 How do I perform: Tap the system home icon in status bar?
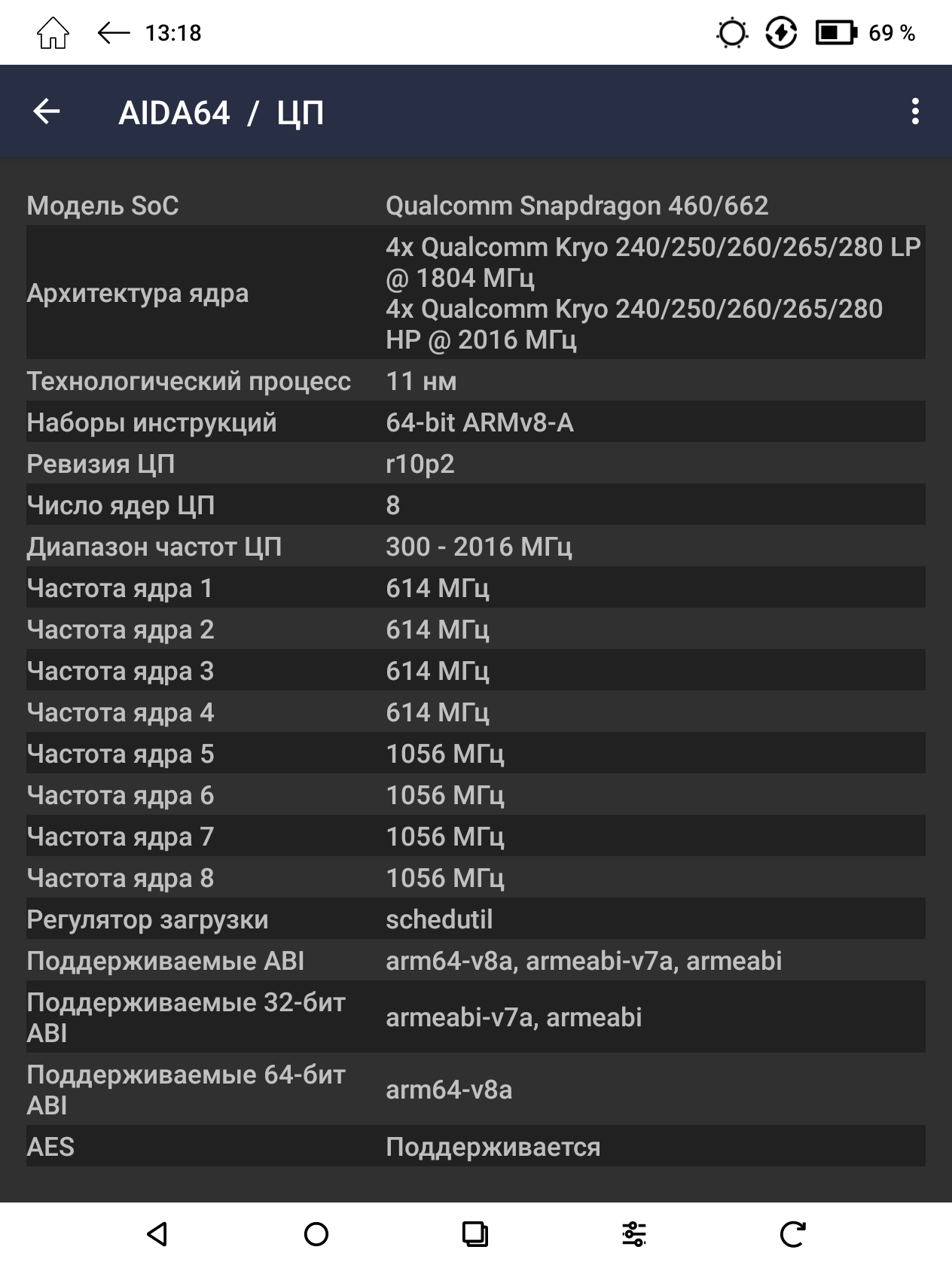point(53,33)
